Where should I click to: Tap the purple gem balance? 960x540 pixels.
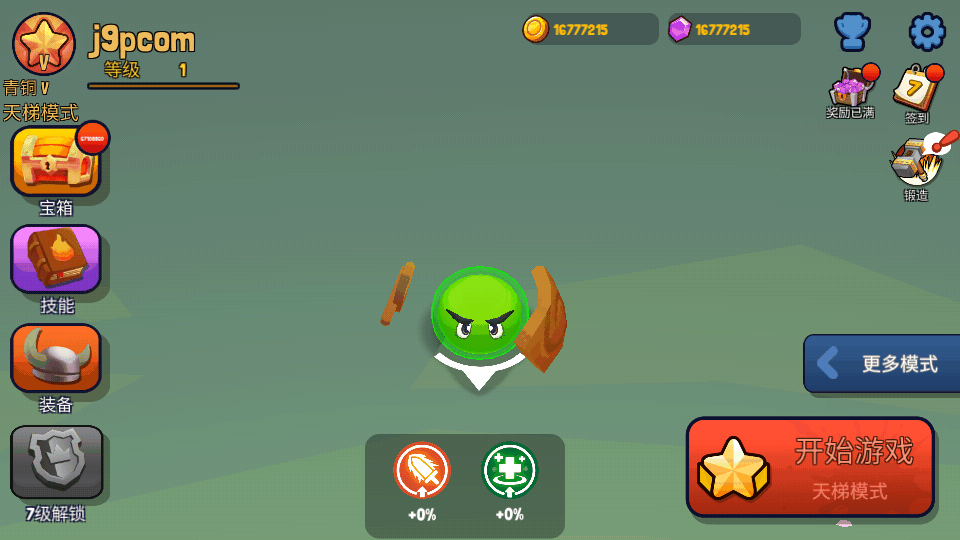[x=733, y=29]
